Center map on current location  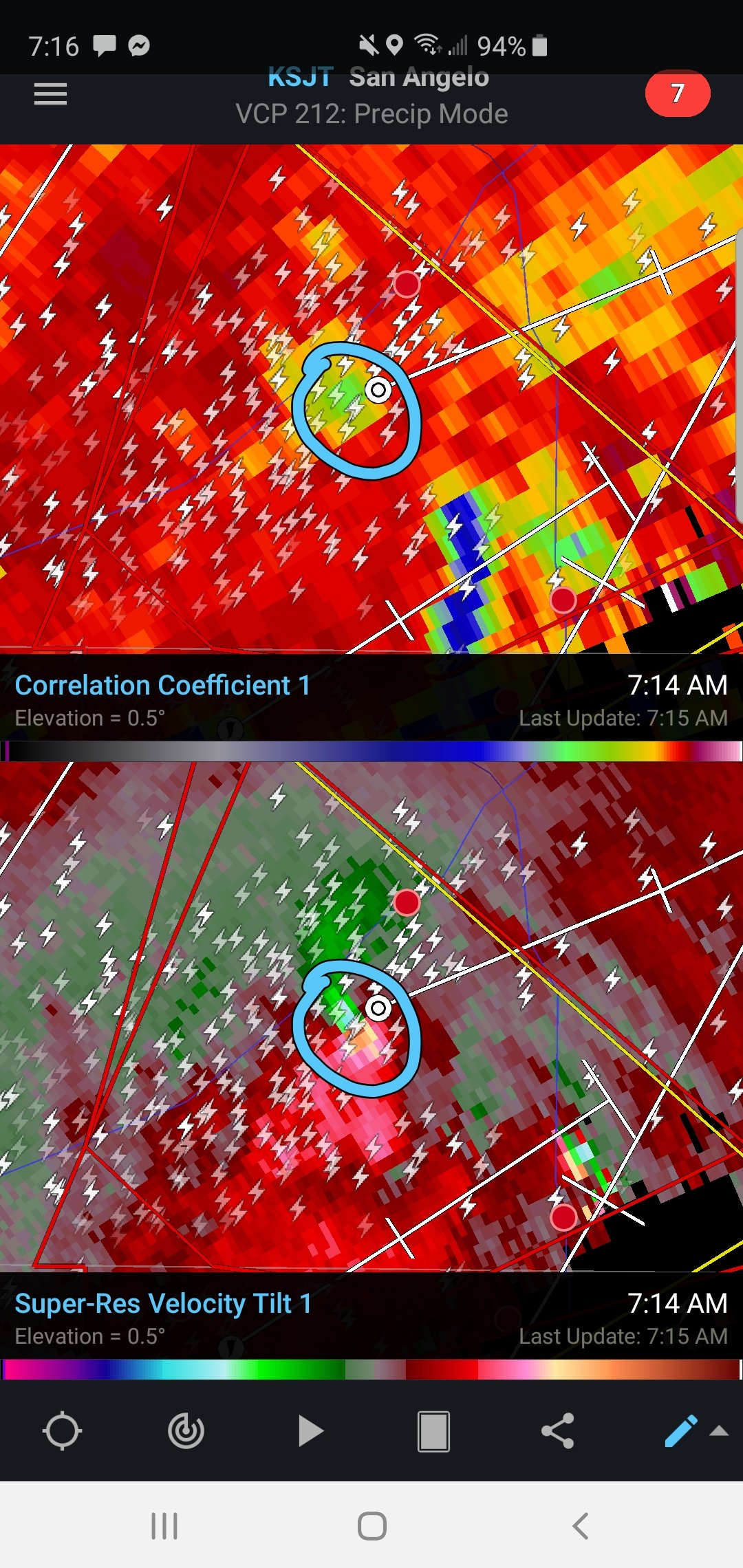pos(62,1431)
